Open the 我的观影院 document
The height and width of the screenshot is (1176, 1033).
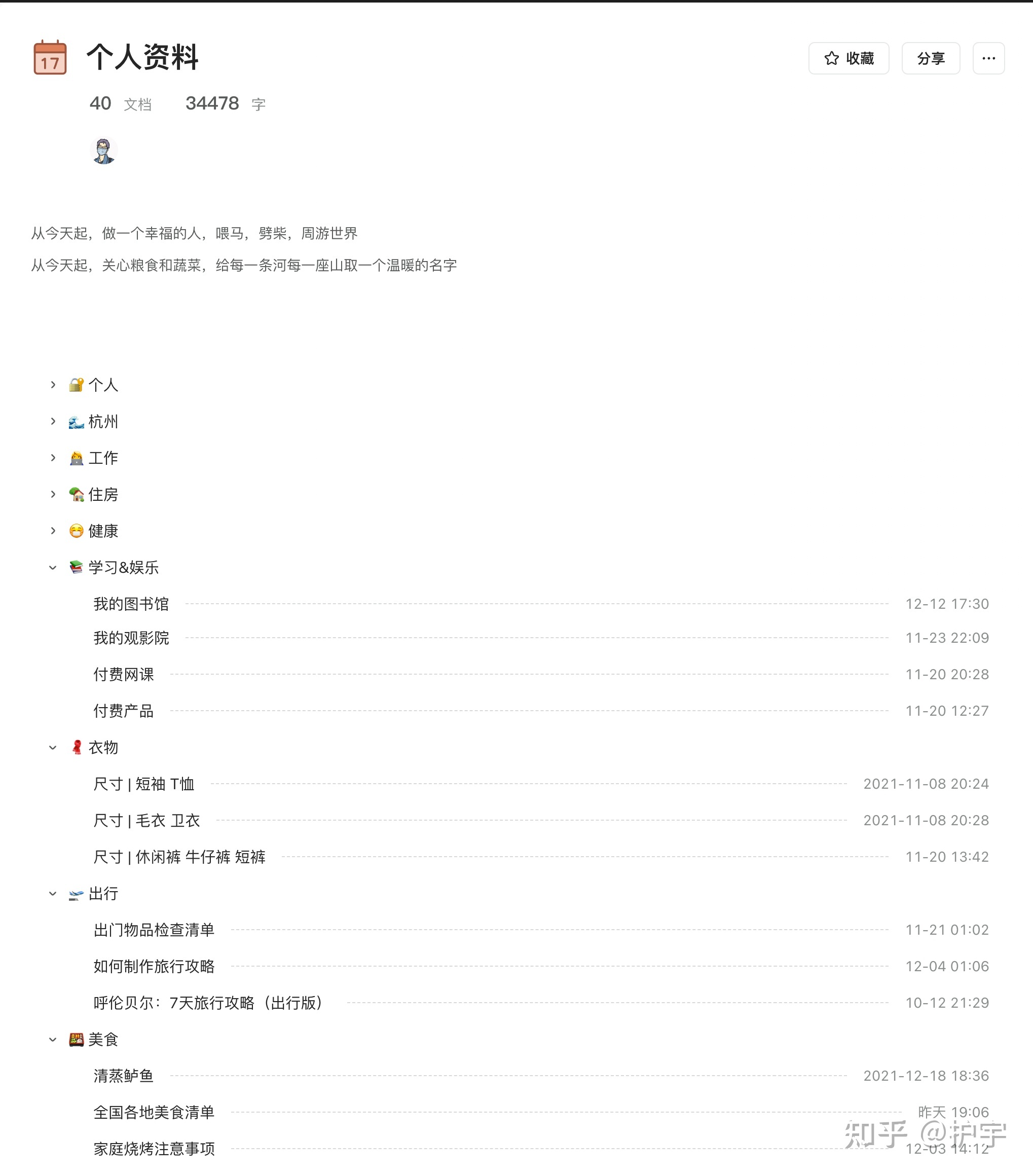(131, 638)
